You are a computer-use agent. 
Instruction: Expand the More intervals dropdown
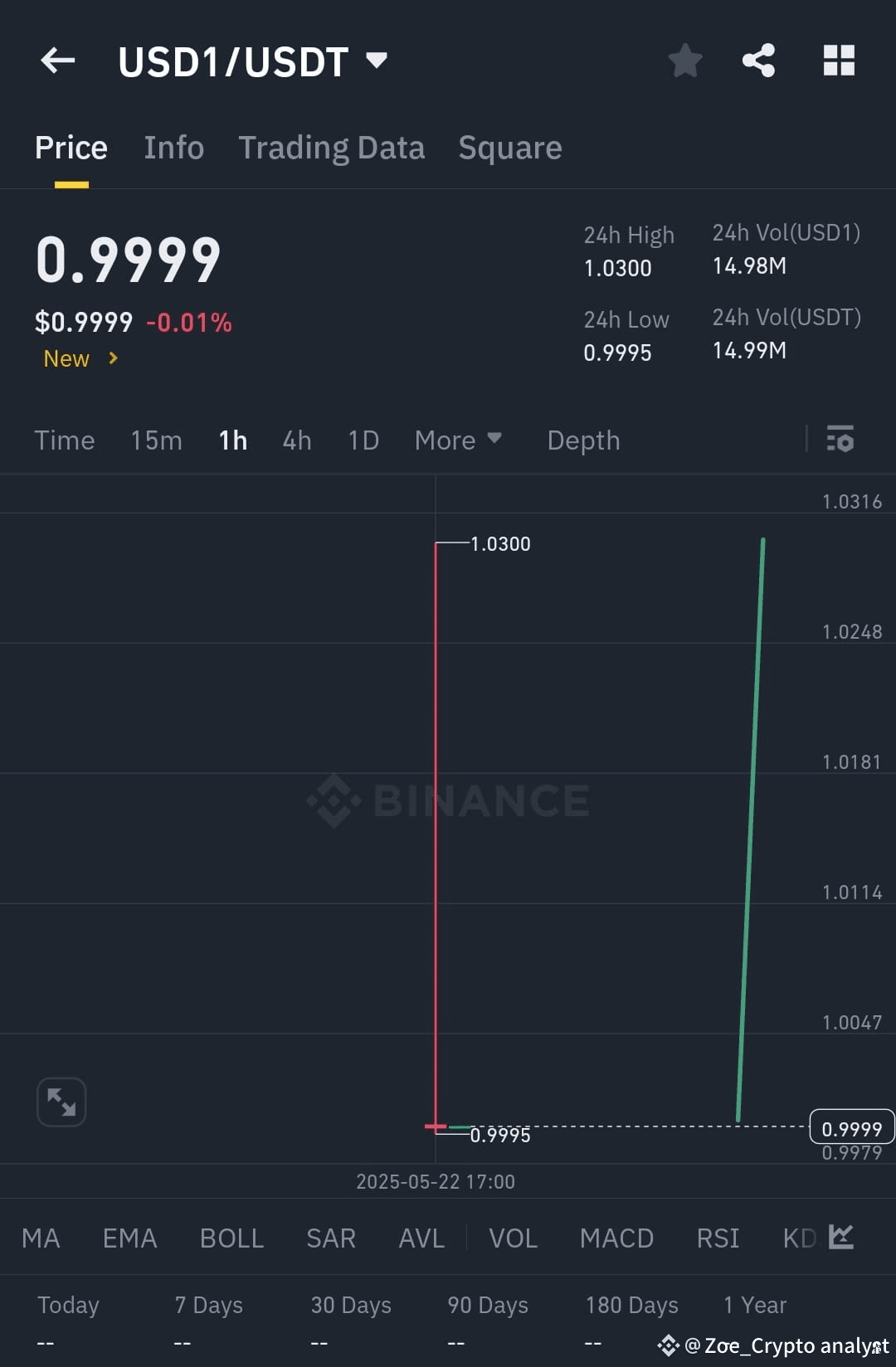pos(457,440)
